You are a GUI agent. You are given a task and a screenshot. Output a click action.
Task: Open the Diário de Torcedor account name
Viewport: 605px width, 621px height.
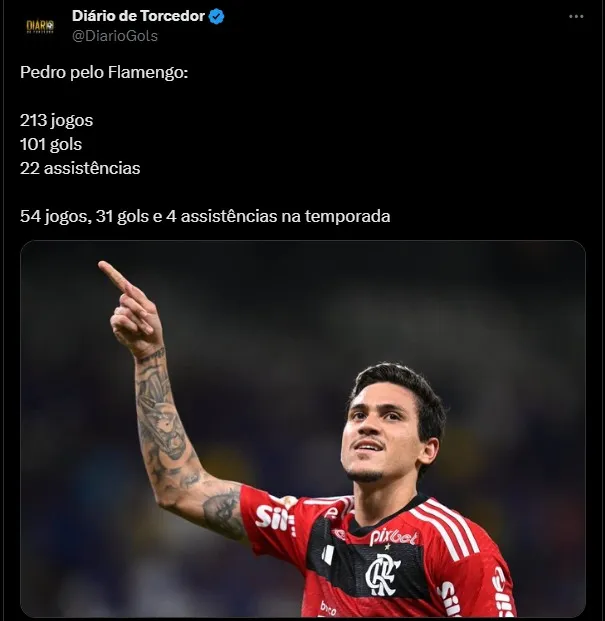click(x=138, y=16)
